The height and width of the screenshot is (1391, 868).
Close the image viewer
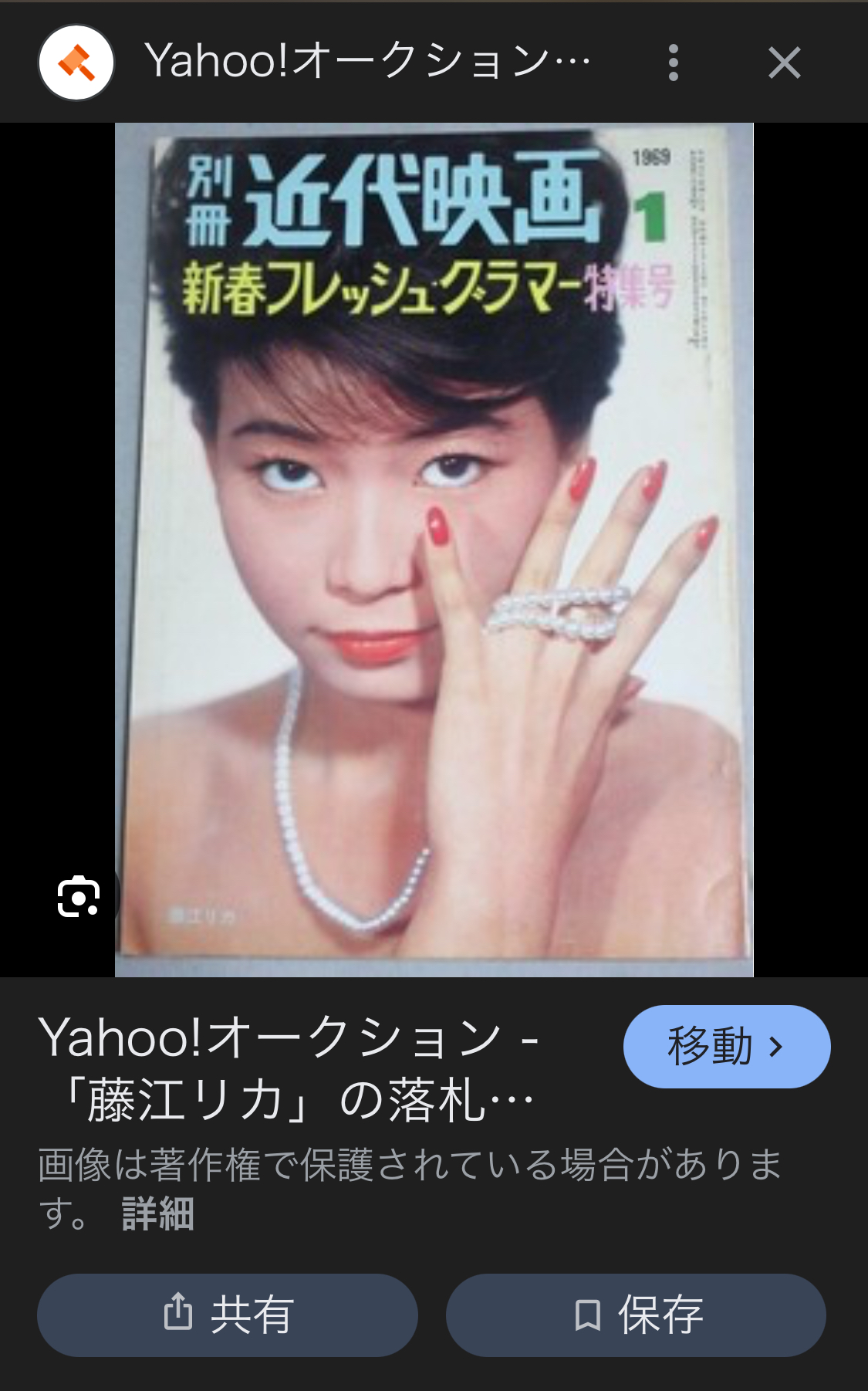coord(784,63)
